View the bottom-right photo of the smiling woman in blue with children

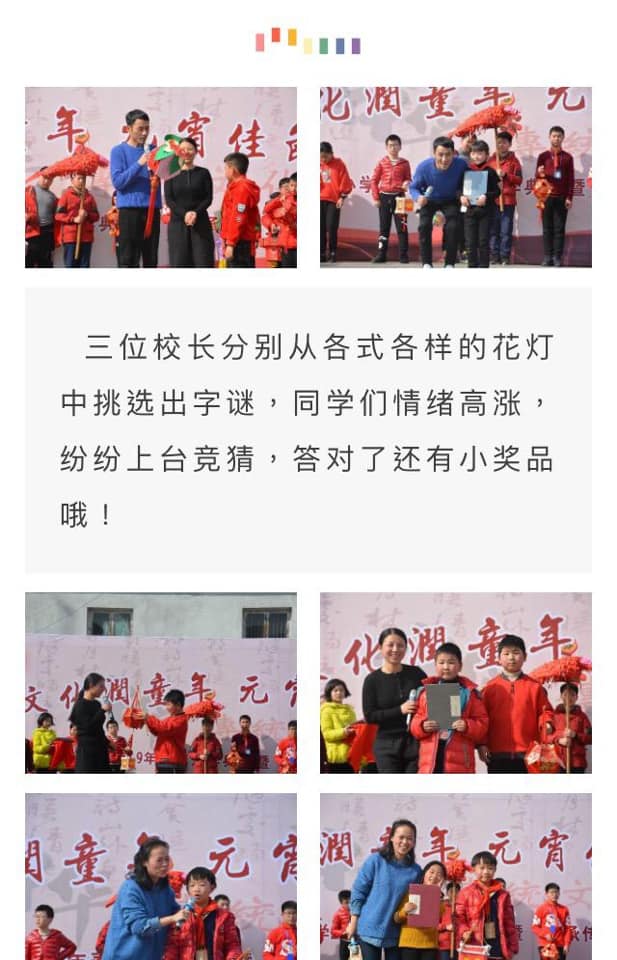455,876
